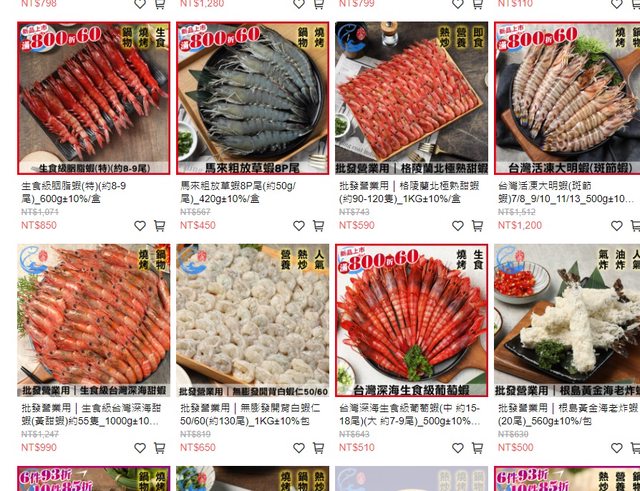Image resolution: width=640 pixels, height=491 pixels.
Task: Open 根島黃金海老炸蝦 product image
Action: (567, 320)
